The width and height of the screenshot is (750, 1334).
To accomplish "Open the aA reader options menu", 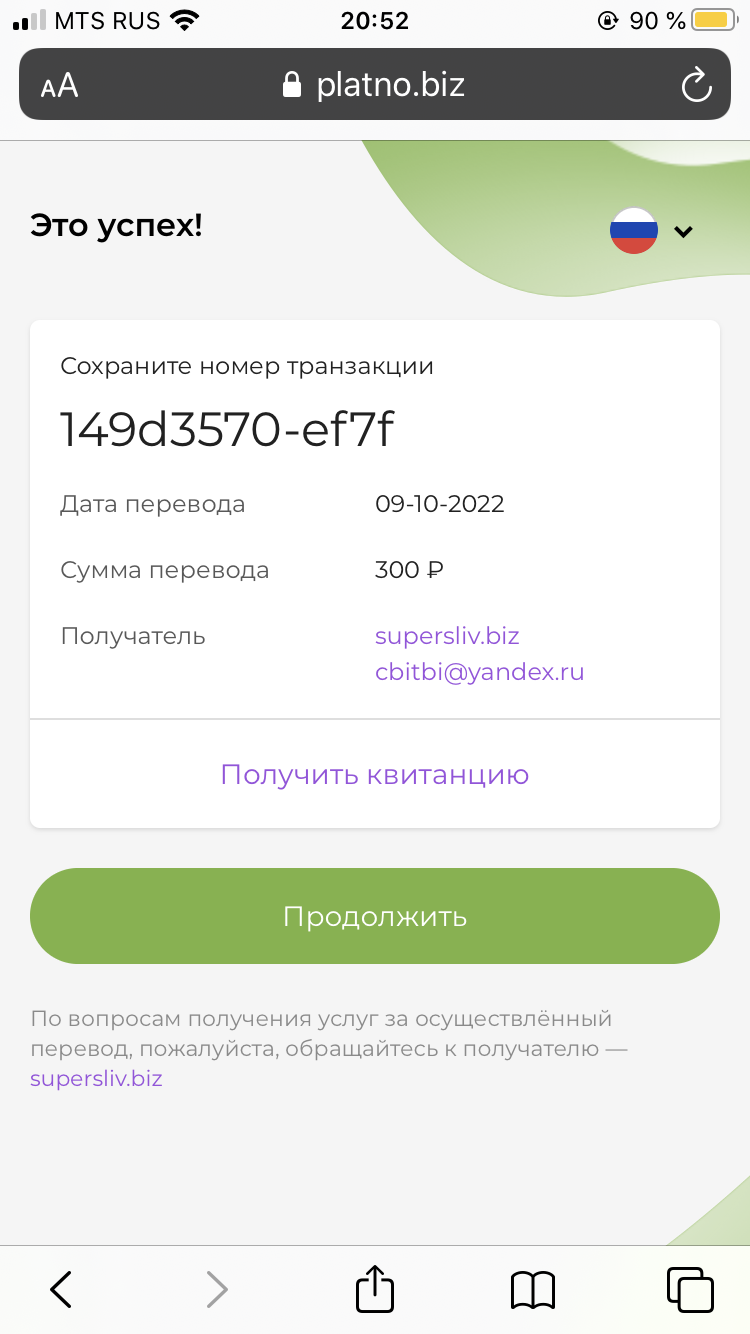I will coord(59,86).
